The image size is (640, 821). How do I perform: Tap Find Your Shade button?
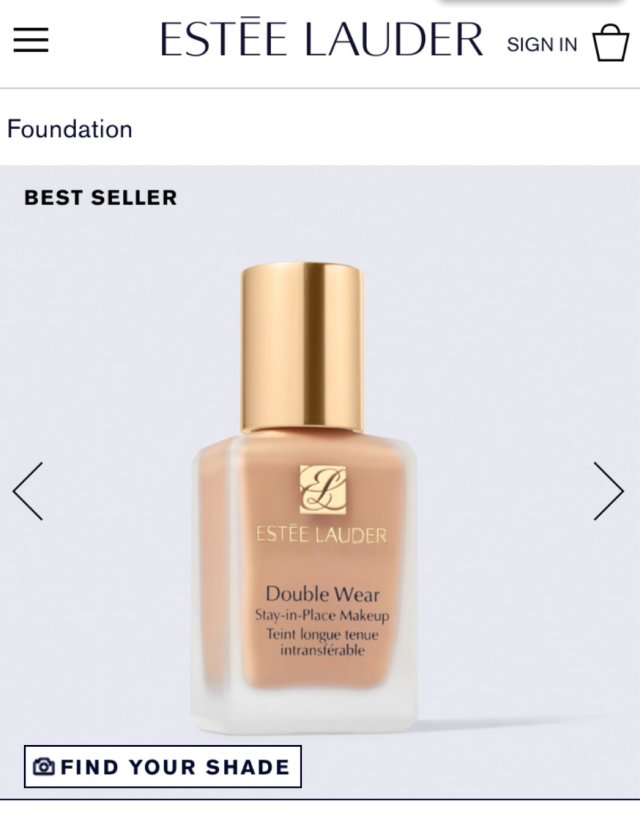coord(162,767)
